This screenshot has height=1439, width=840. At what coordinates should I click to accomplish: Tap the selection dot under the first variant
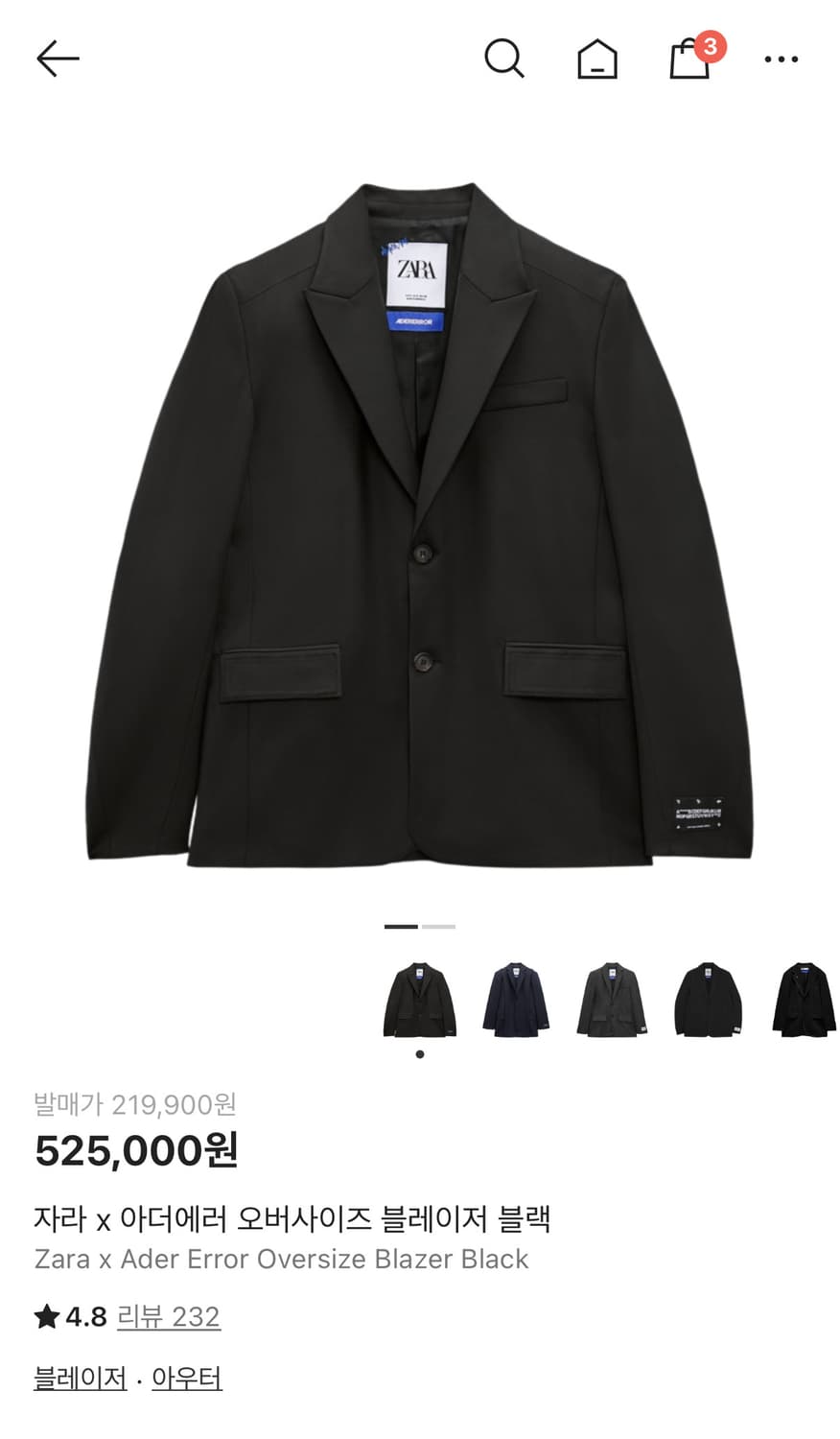419,1053
